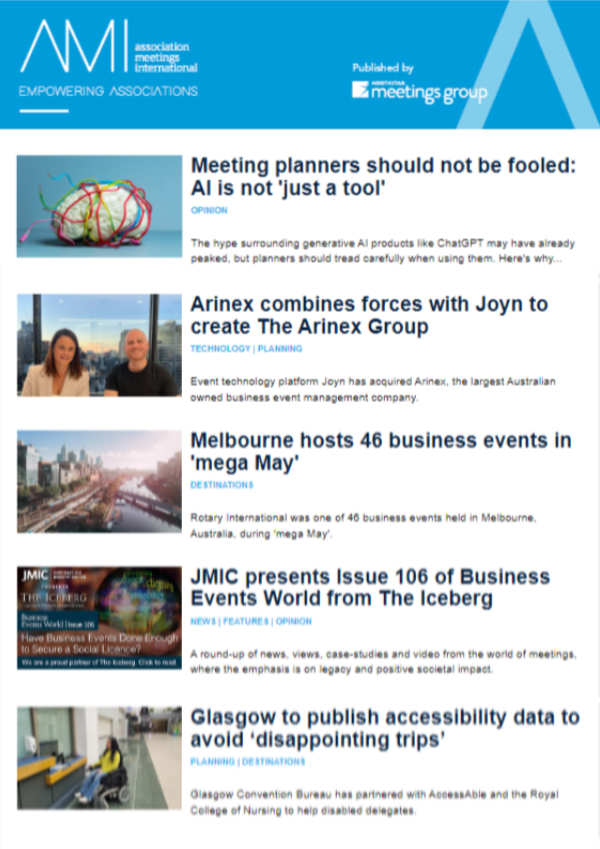Open the meetings group publisher link

pyautogui.click(x=419, y=92)
